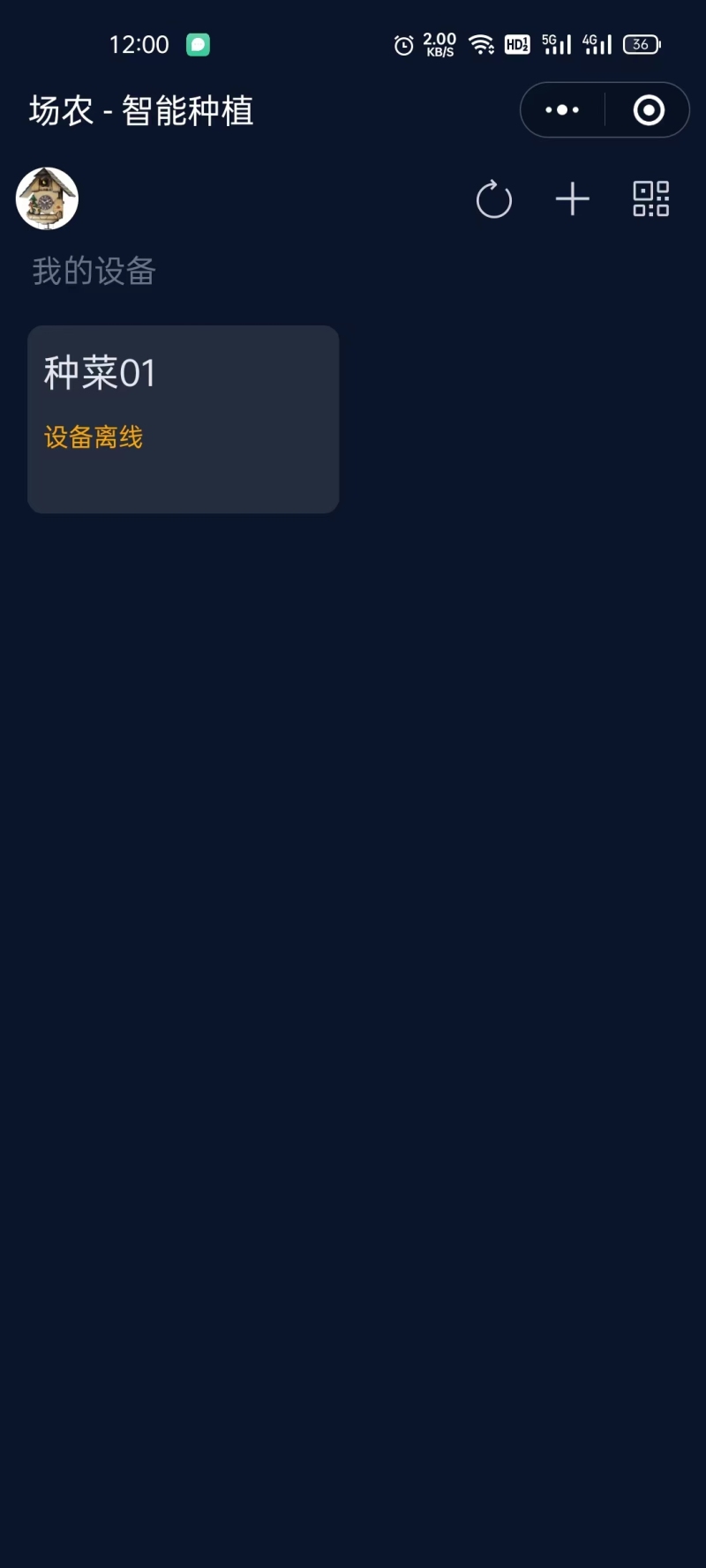Open the 种菜01 device card
Image resolution: width=706 pixels, height=1568 pixels.
pyautogui.click(x=183, y=419)
